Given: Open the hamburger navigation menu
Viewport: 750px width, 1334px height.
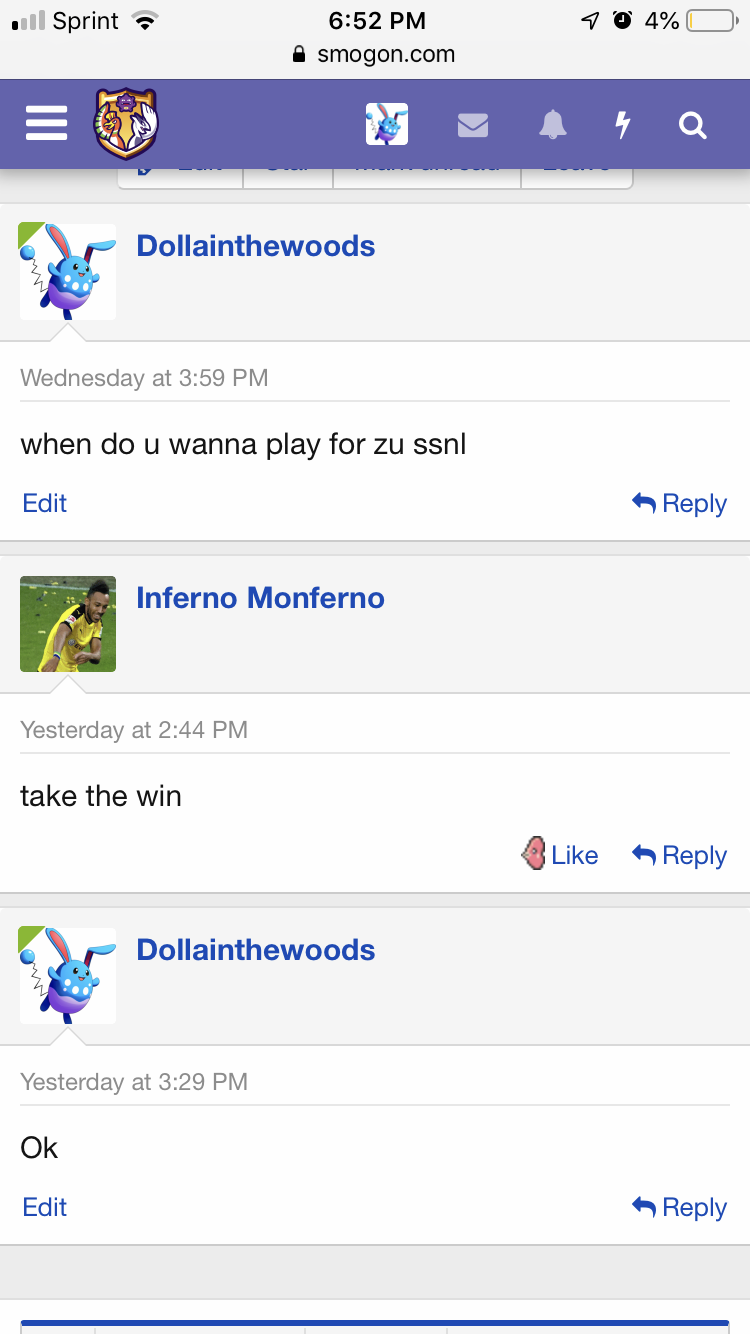Looking at the screenshot, I should pos(46,124).
